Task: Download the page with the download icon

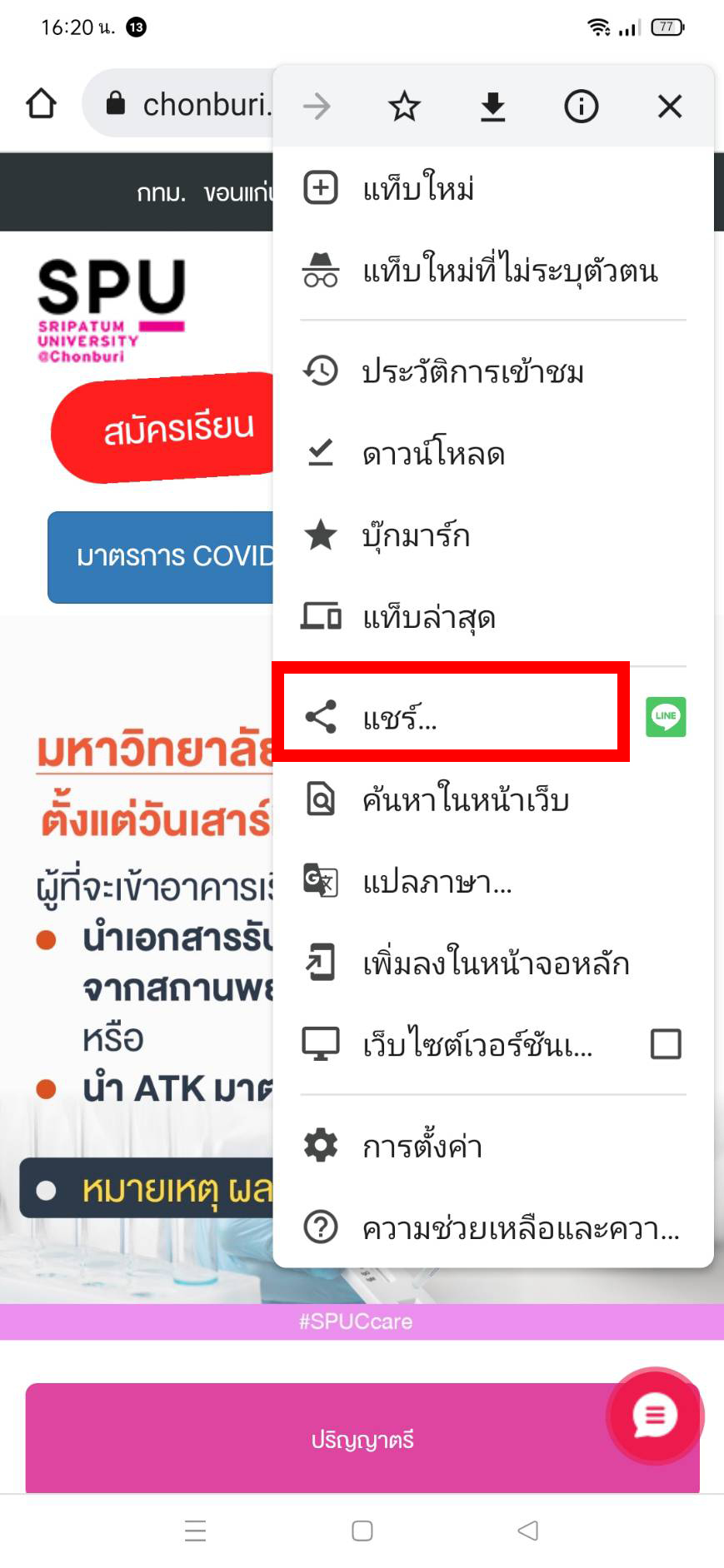Action: (493, 107)
